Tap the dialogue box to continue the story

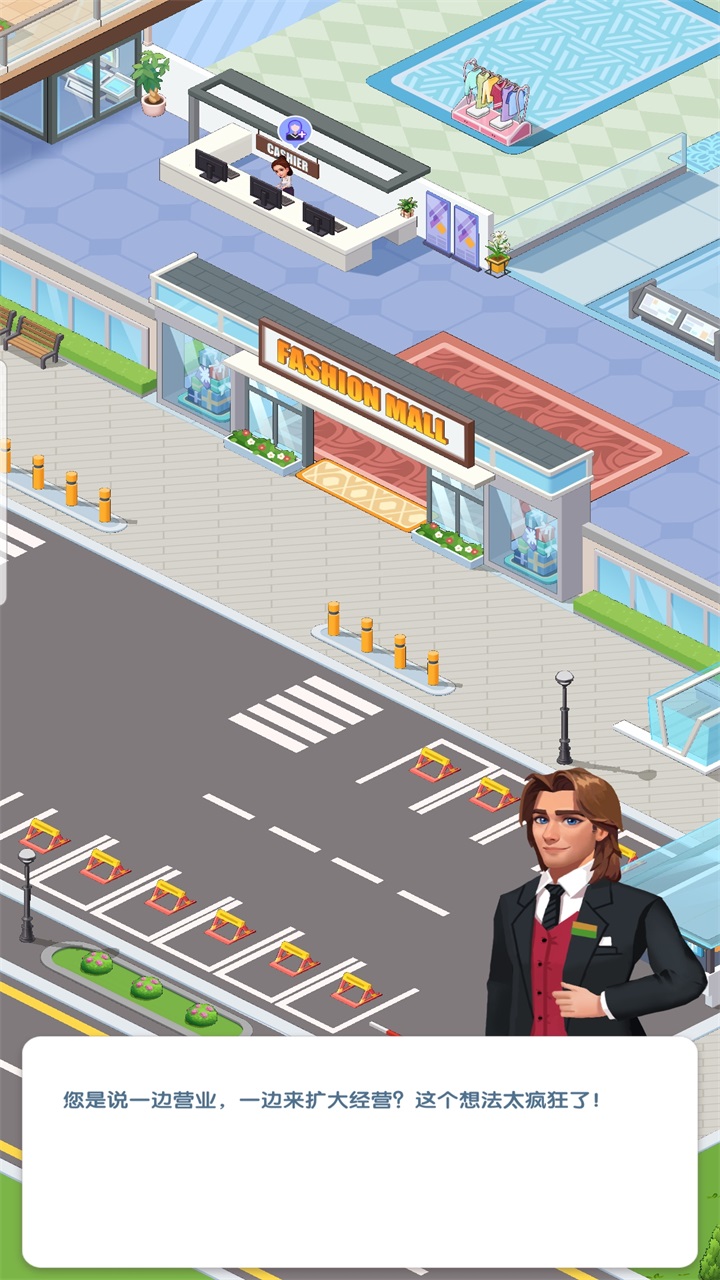point(360,1150)
